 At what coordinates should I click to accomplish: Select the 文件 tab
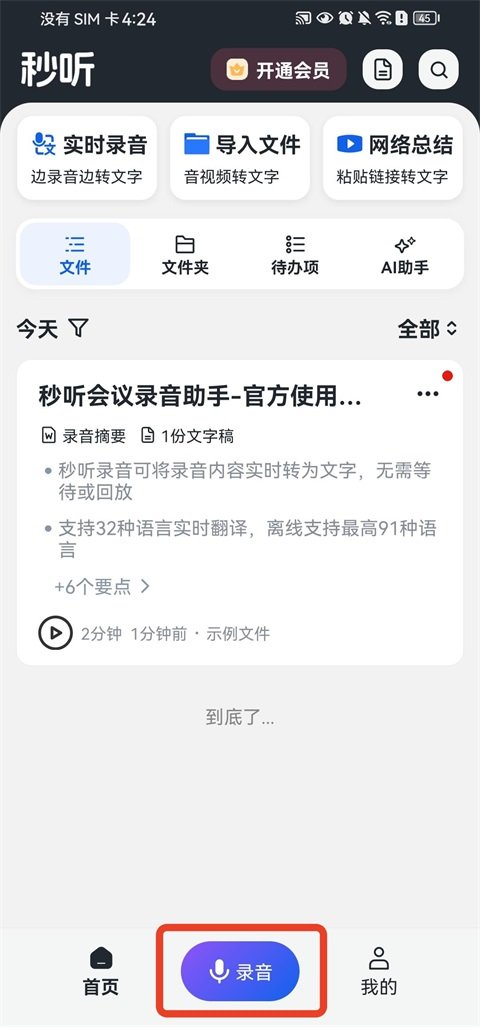point(75,255)
